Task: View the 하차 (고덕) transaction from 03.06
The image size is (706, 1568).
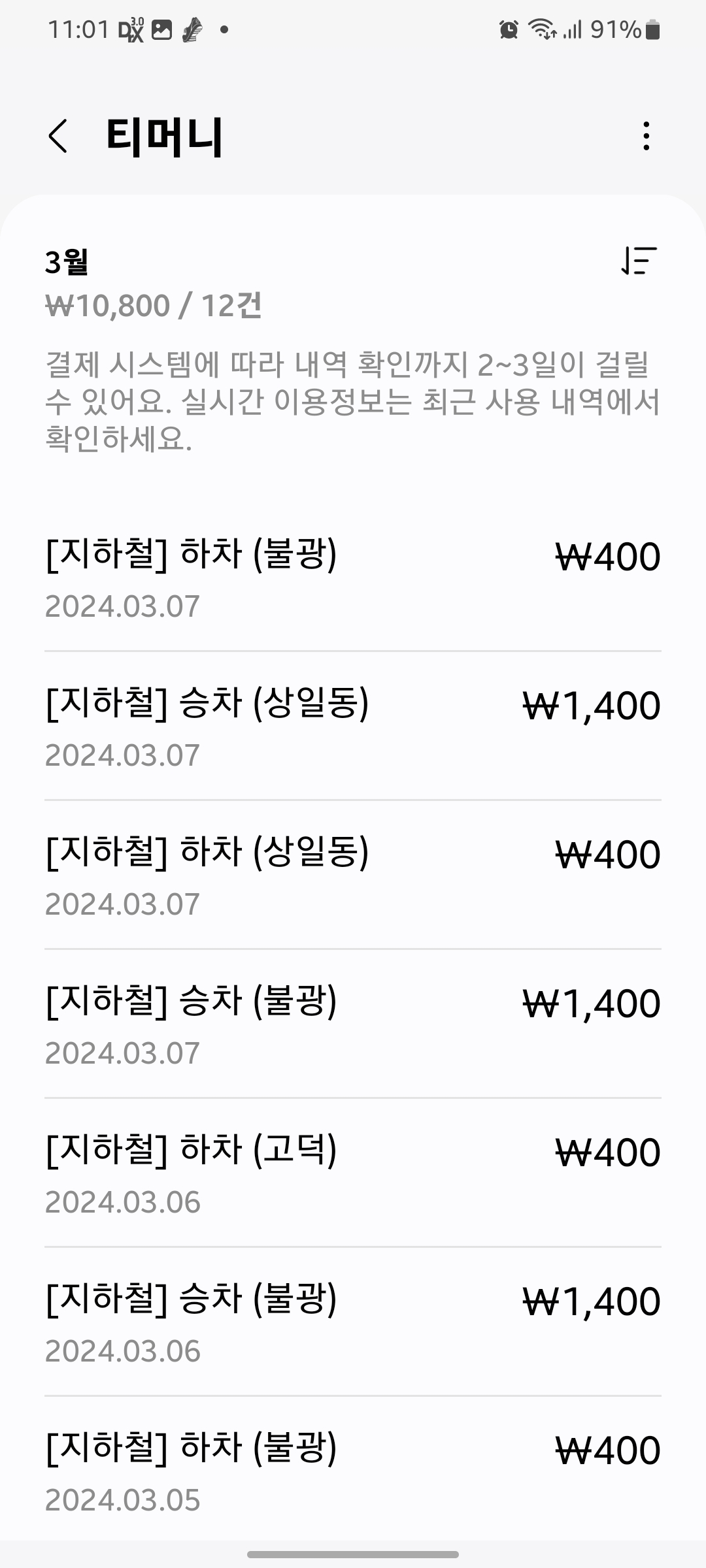Action: (x=353, y=1172)
